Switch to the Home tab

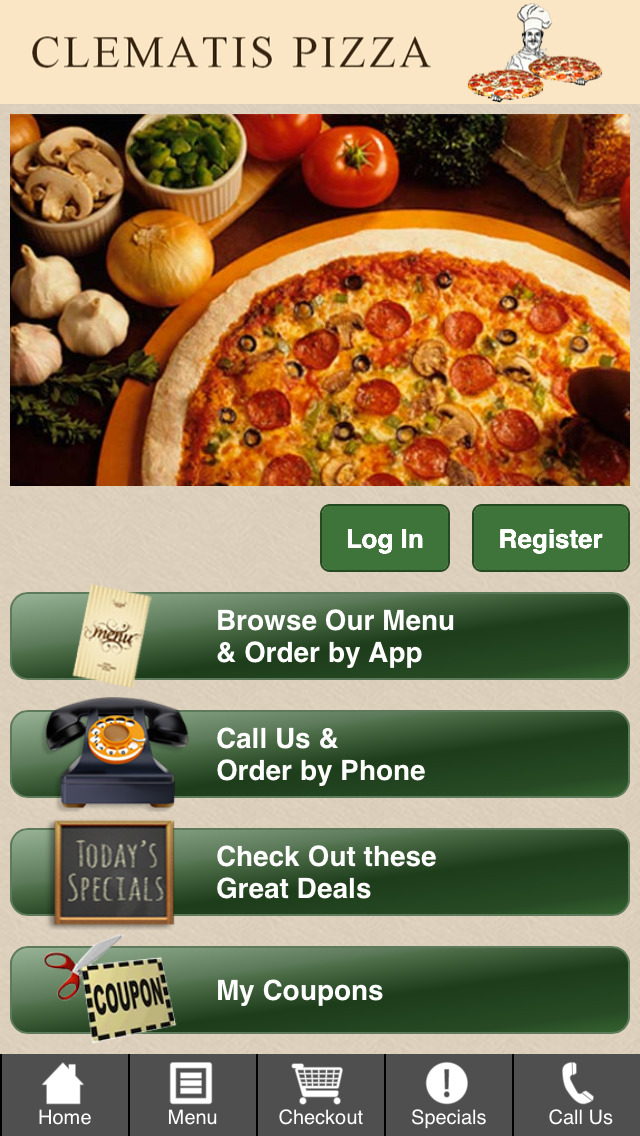tap(64, 1096)
